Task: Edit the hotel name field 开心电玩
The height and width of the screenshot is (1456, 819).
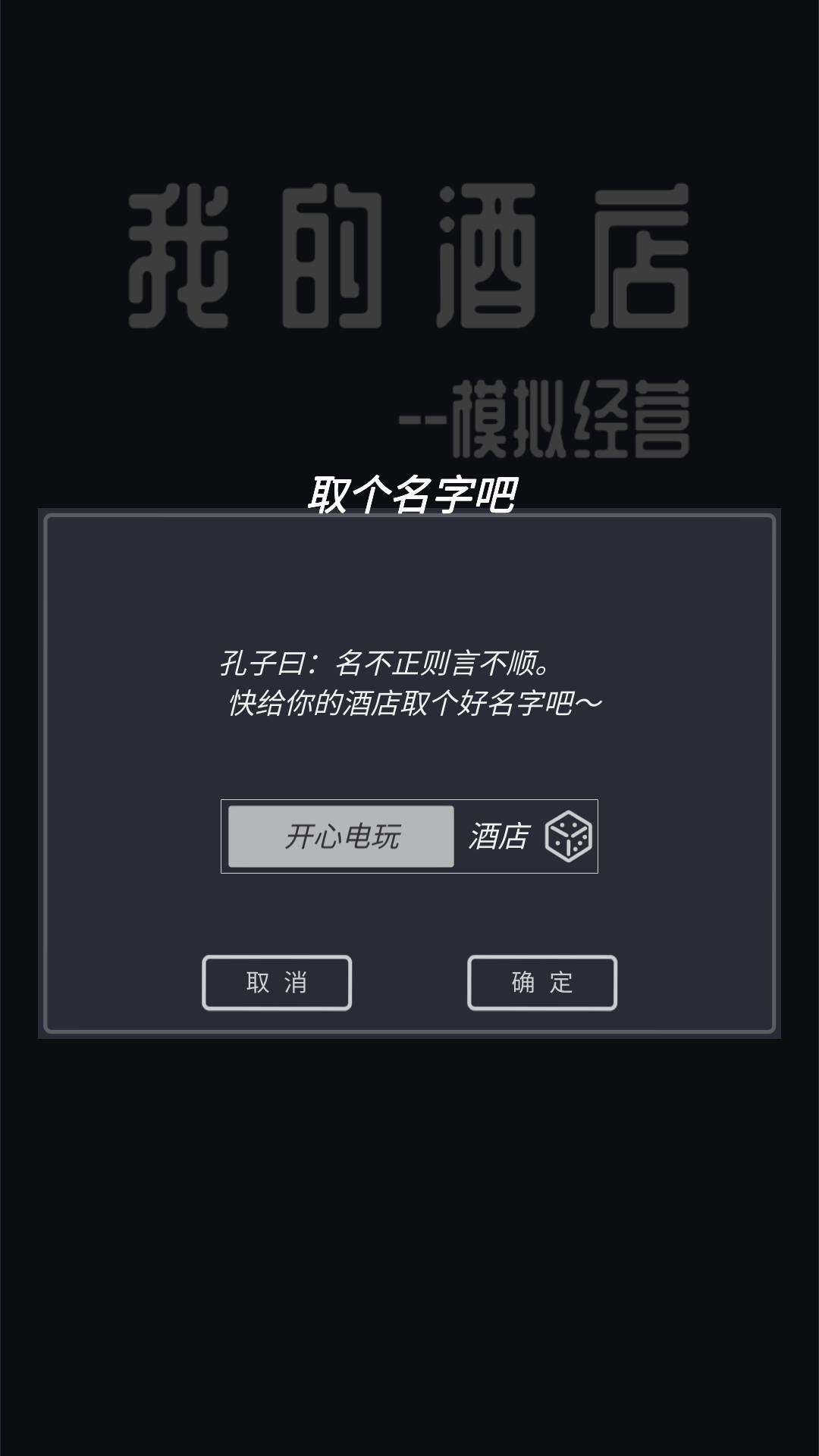Action: click(x=341, y=836)
